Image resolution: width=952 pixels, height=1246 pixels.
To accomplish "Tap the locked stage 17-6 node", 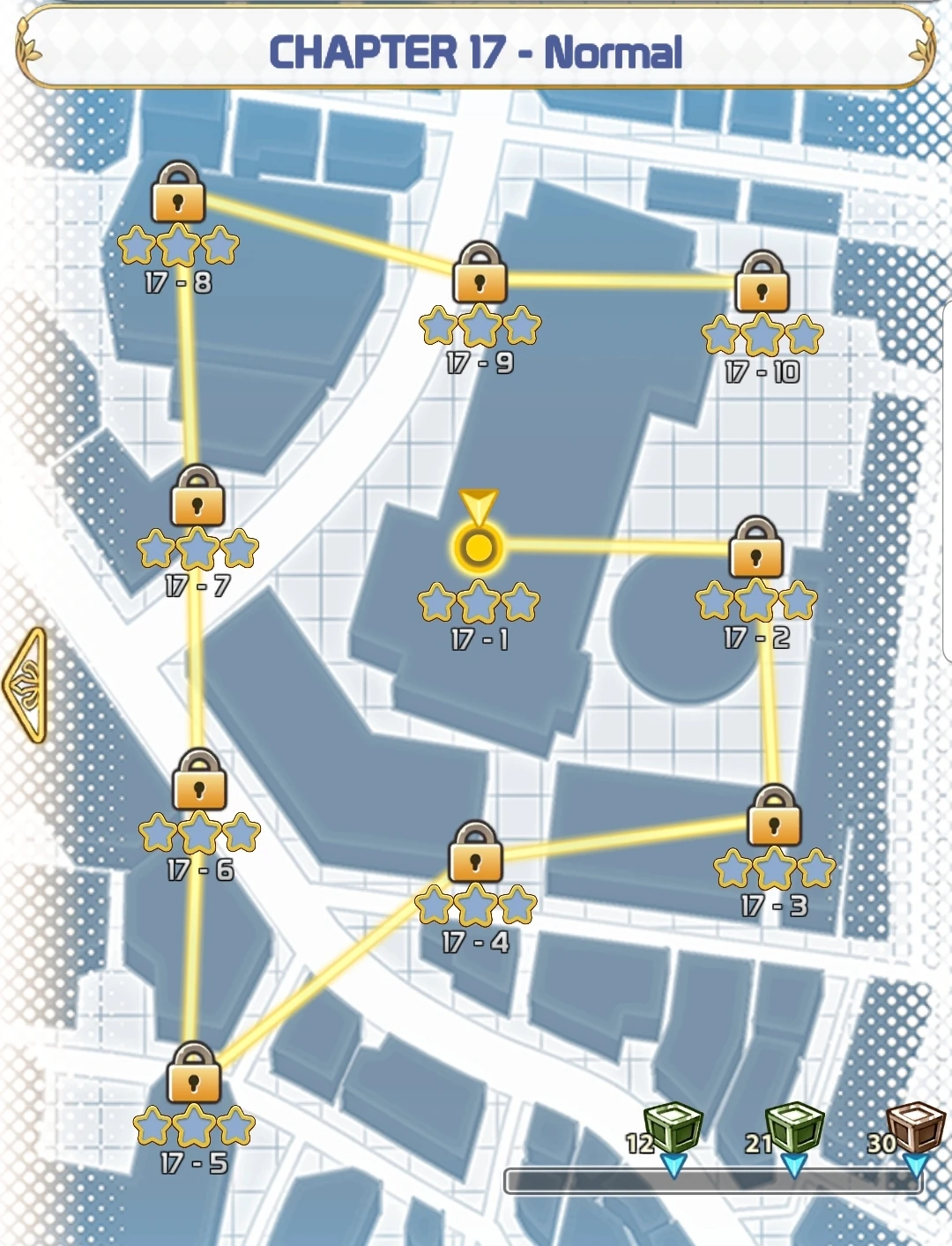I will (x=199, y=781).
